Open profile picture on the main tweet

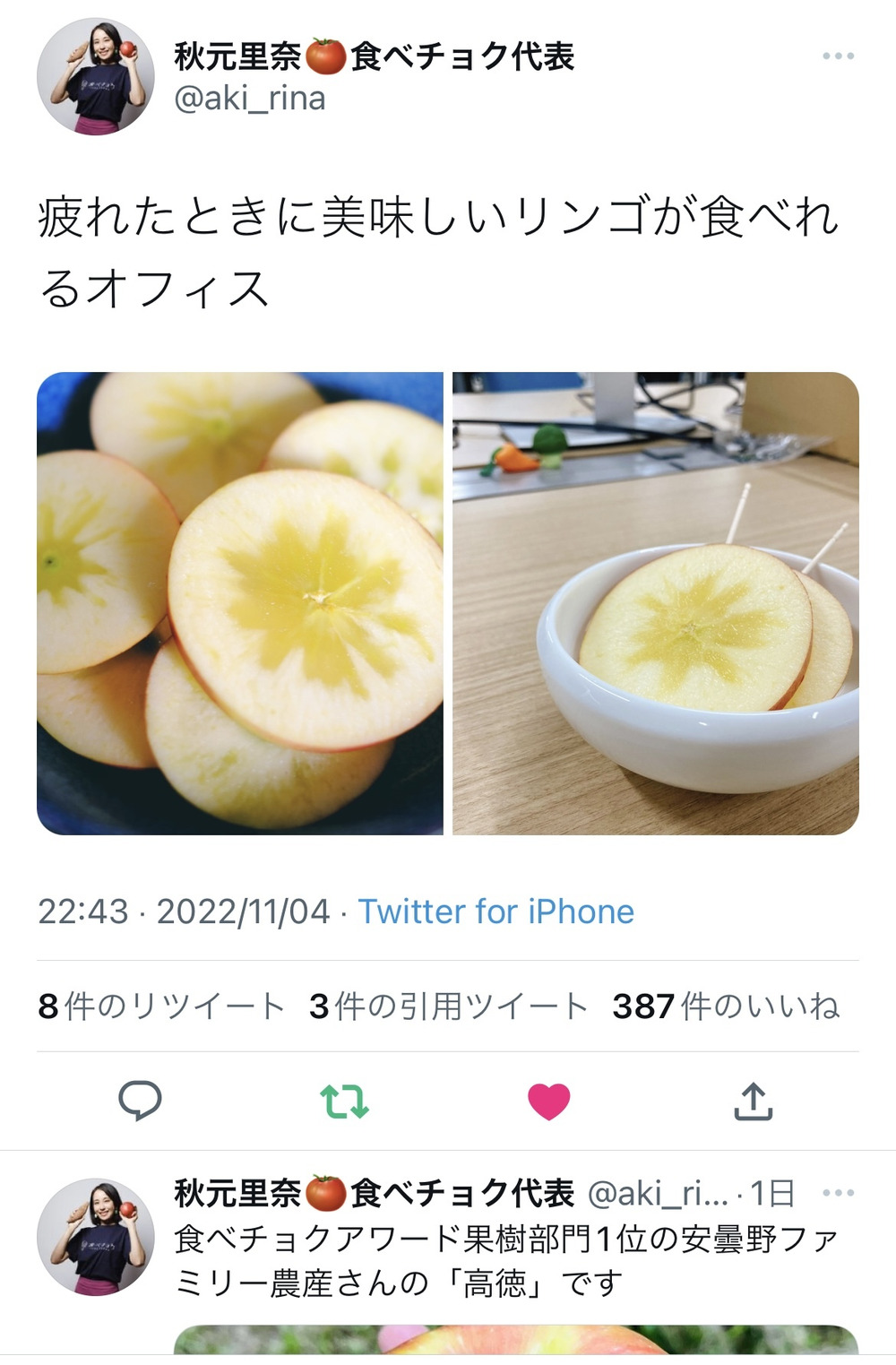(95, 76)
